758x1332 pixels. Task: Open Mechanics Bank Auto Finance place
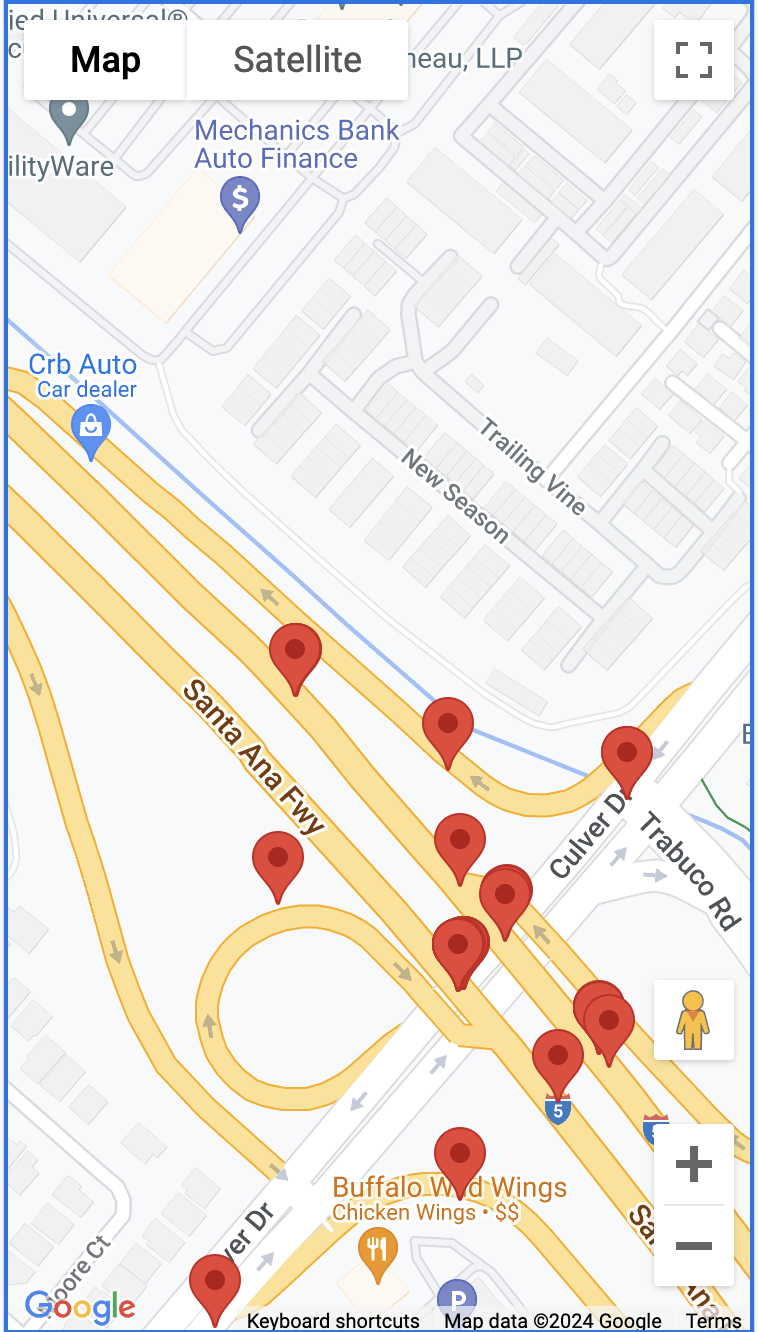click(x=240, y=198)
